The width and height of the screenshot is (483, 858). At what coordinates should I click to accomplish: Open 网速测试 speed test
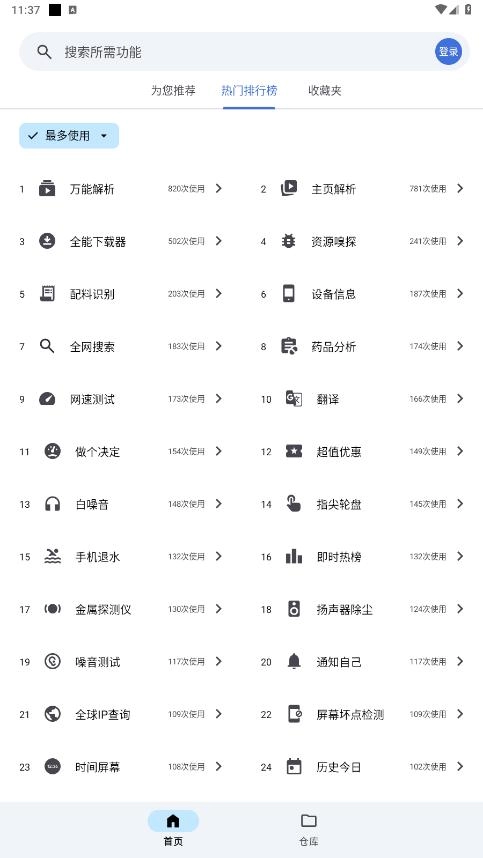click(120, 399)
